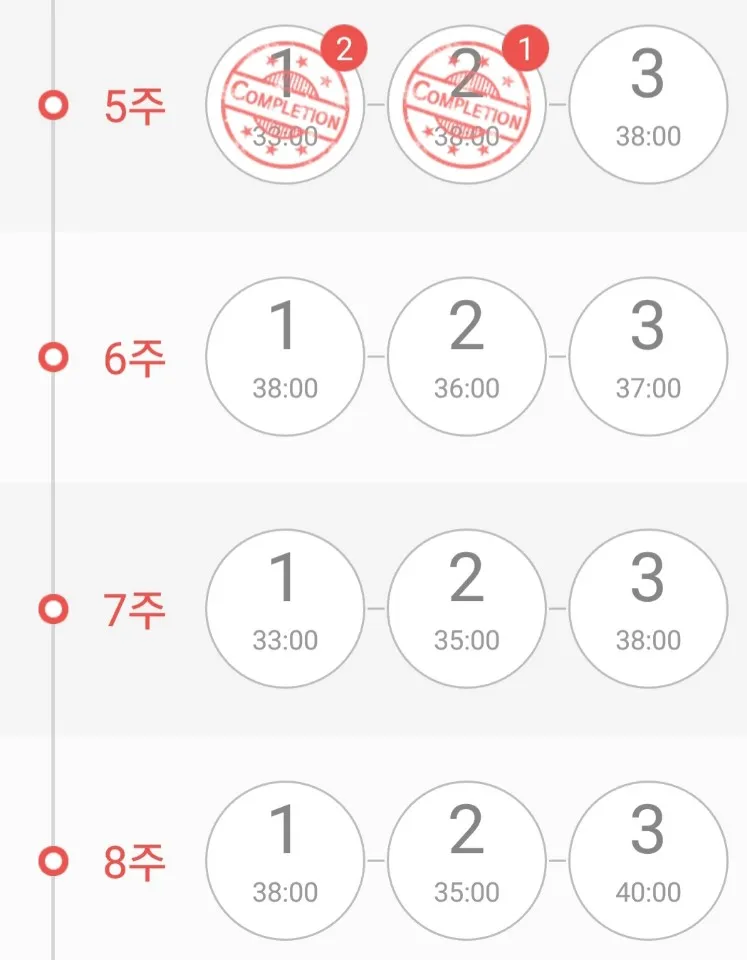Screen dimensions: 747x960
Task: Select session 2 of 6주 (36:00)
Action: [x=466, y=356]
